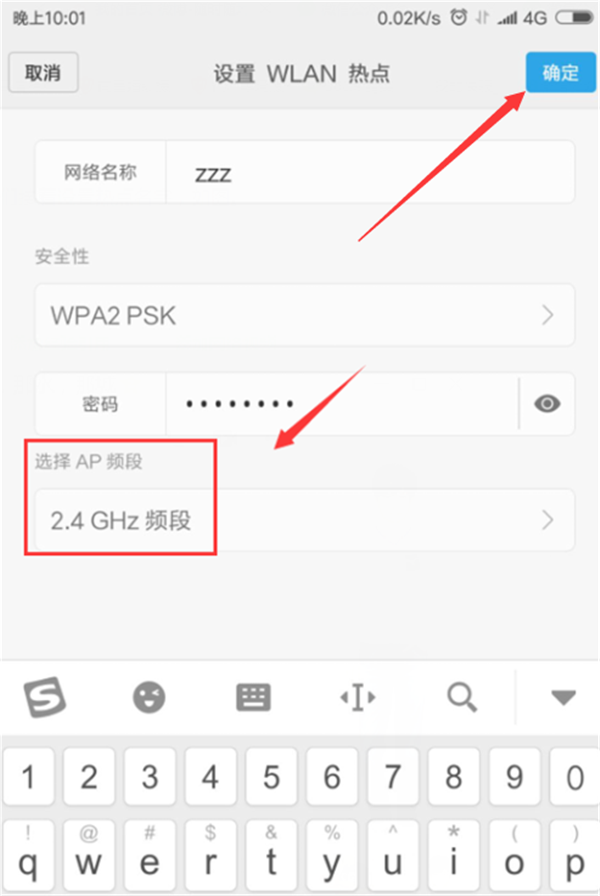Hide the keyboard with the down arrow
600x896 pixels.
pos(564,697)
